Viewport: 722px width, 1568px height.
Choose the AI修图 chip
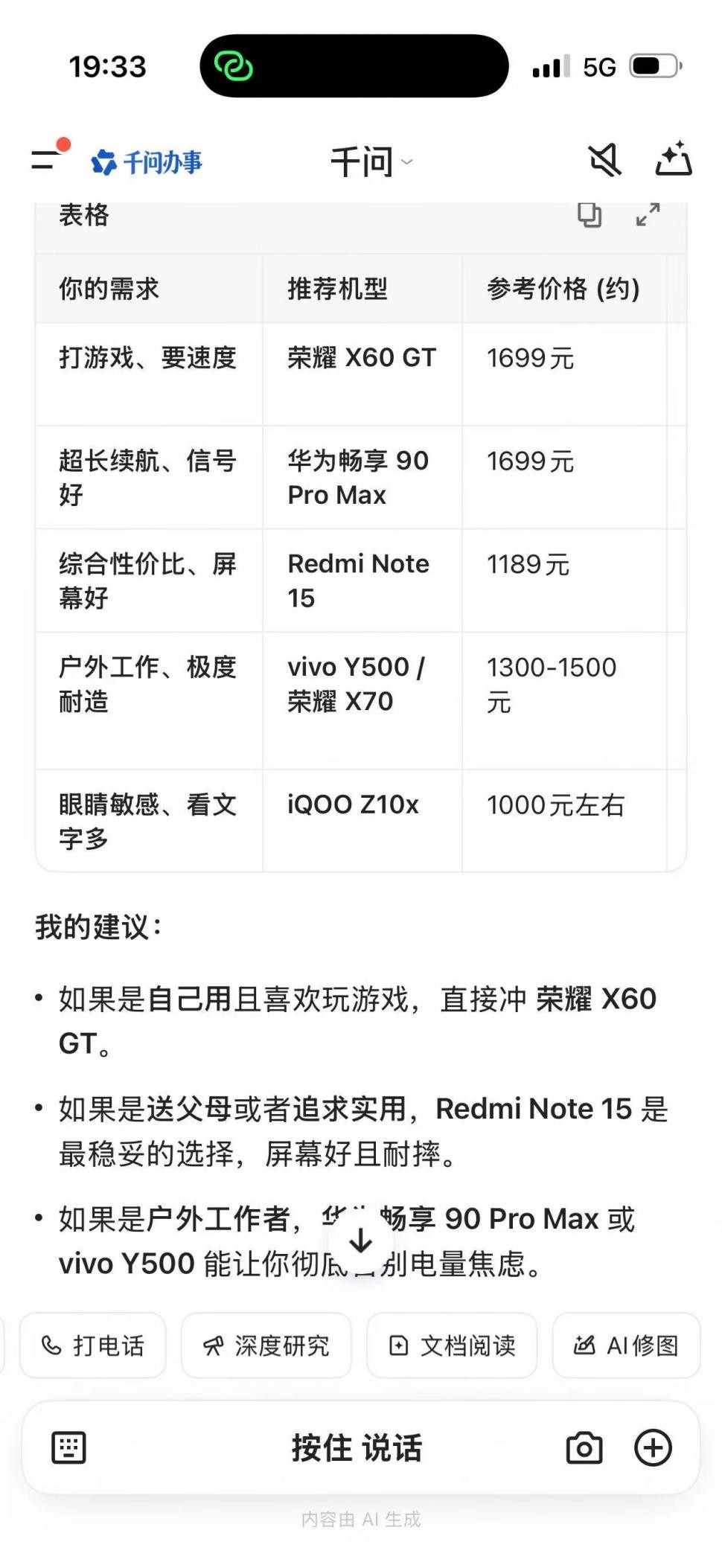[x=626, y=1345]
